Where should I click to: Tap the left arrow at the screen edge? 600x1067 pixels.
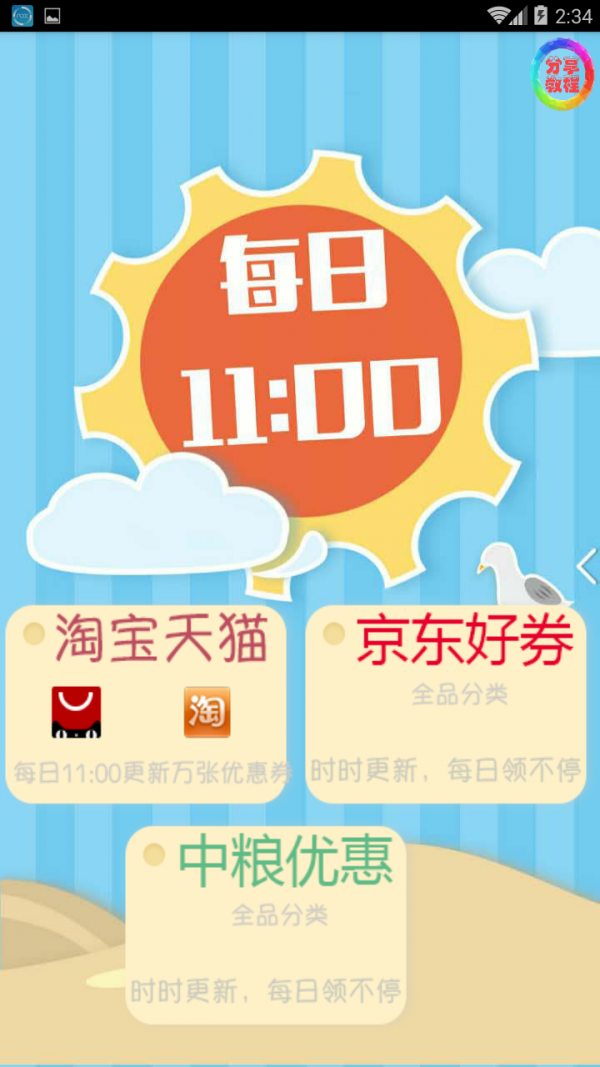[x=587, y=566]
